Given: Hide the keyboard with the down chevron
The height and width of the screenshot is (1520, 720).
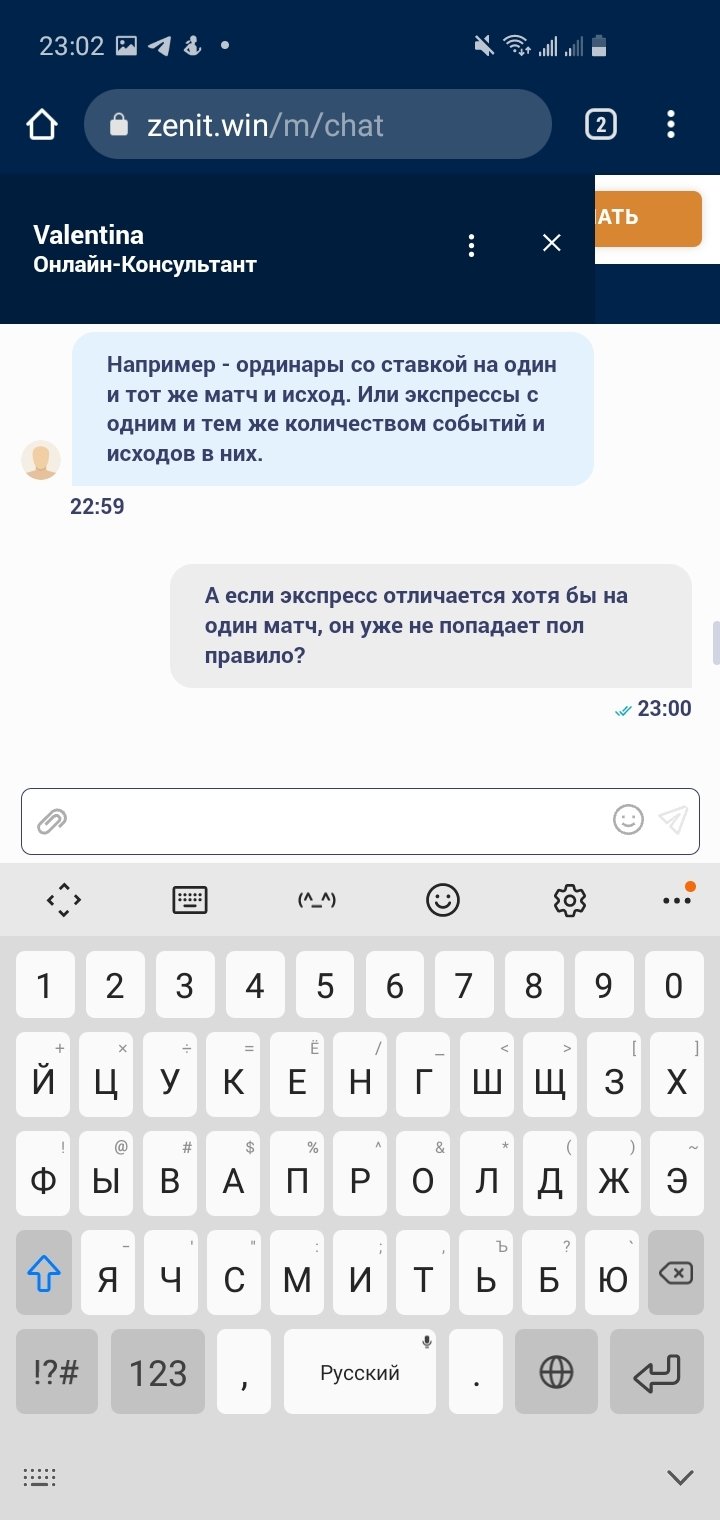Looking at the screenshot, I should coord(680,1477).
